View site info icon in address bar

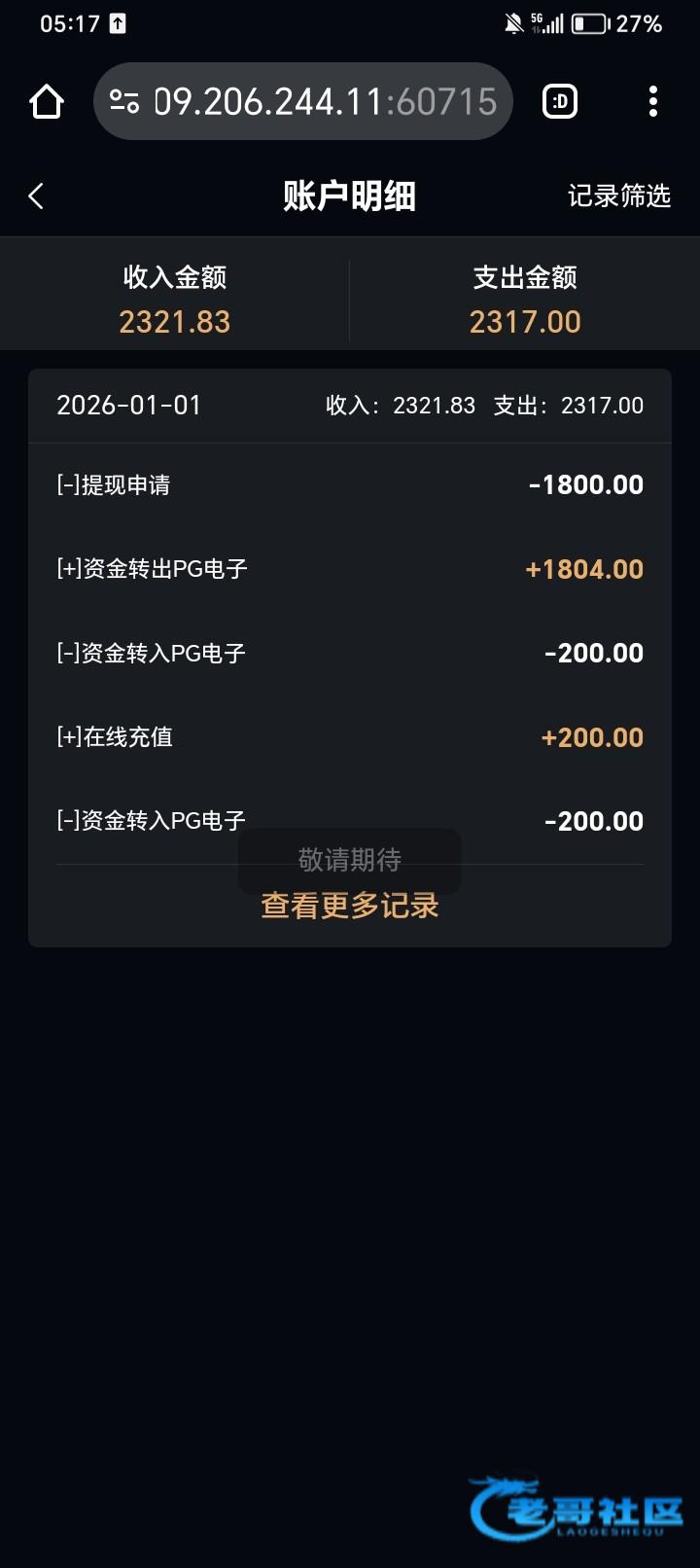point(124,101)
